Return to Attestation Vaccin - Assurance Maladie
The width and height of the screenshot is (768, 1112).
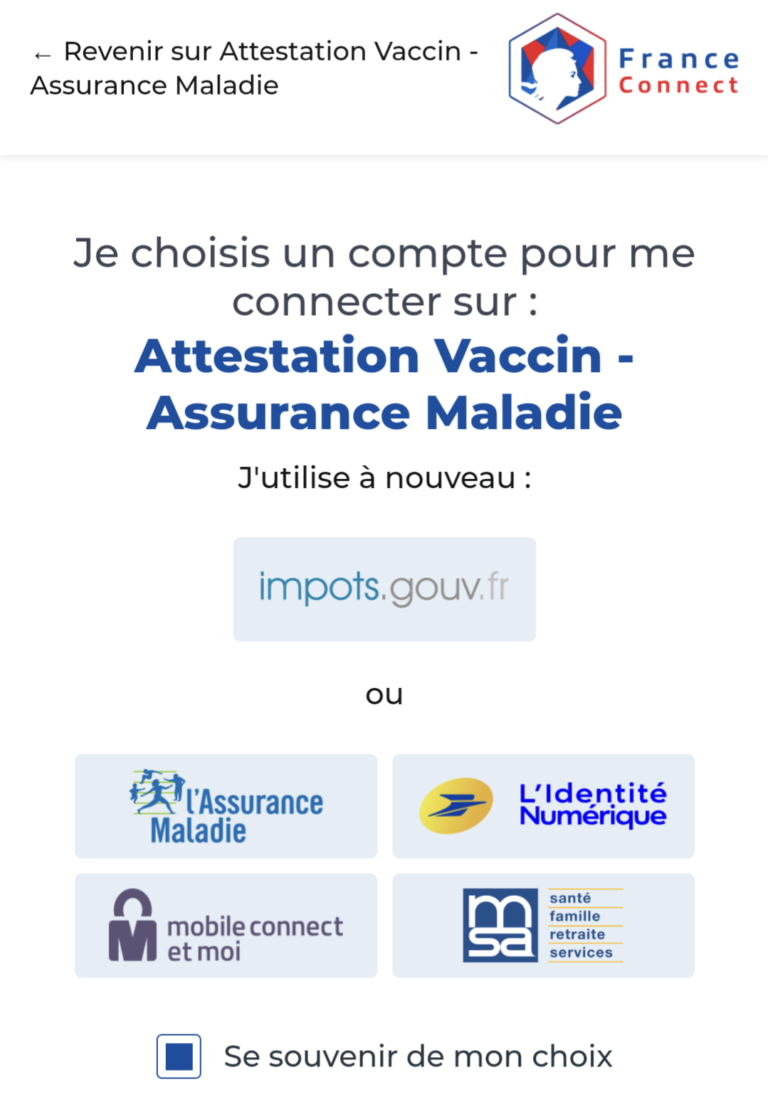[254, 68]
